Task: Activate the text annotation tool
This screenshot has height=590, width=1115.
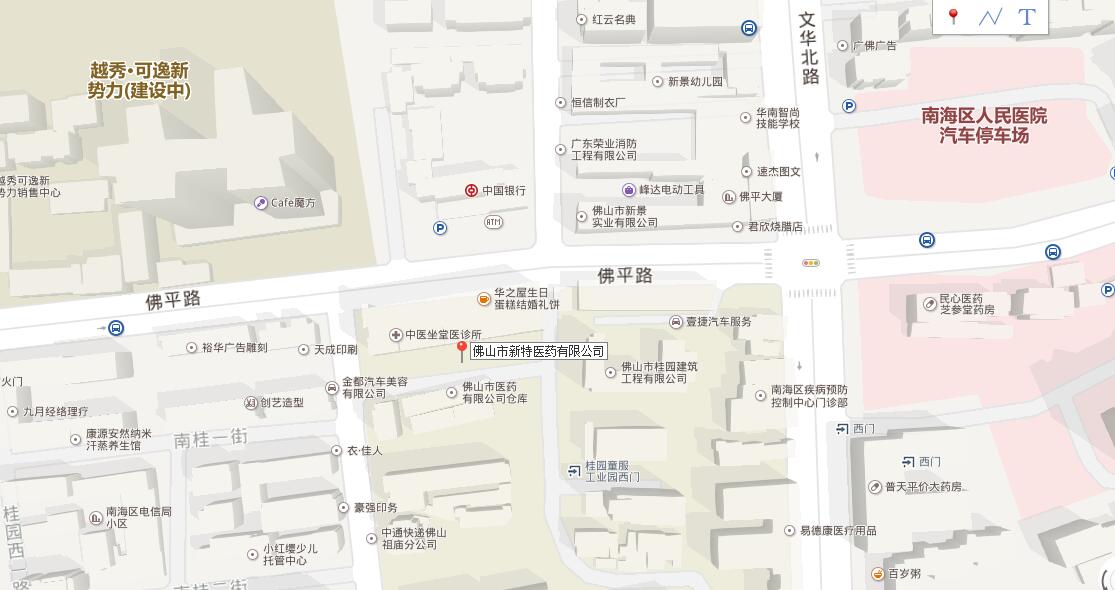Action: (x=1026, y=17)
